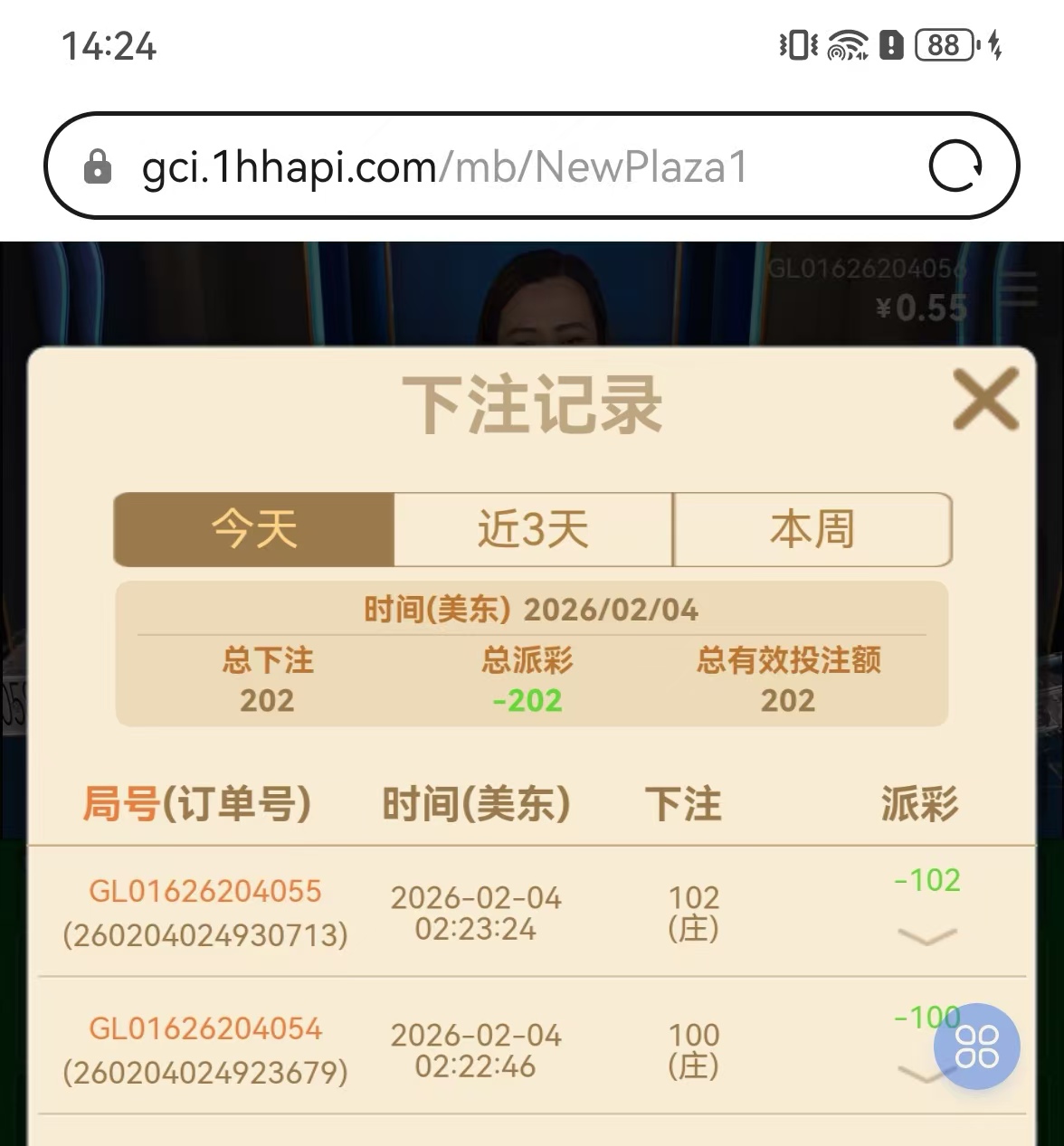Open order GL01626204055

click(205, 891)
